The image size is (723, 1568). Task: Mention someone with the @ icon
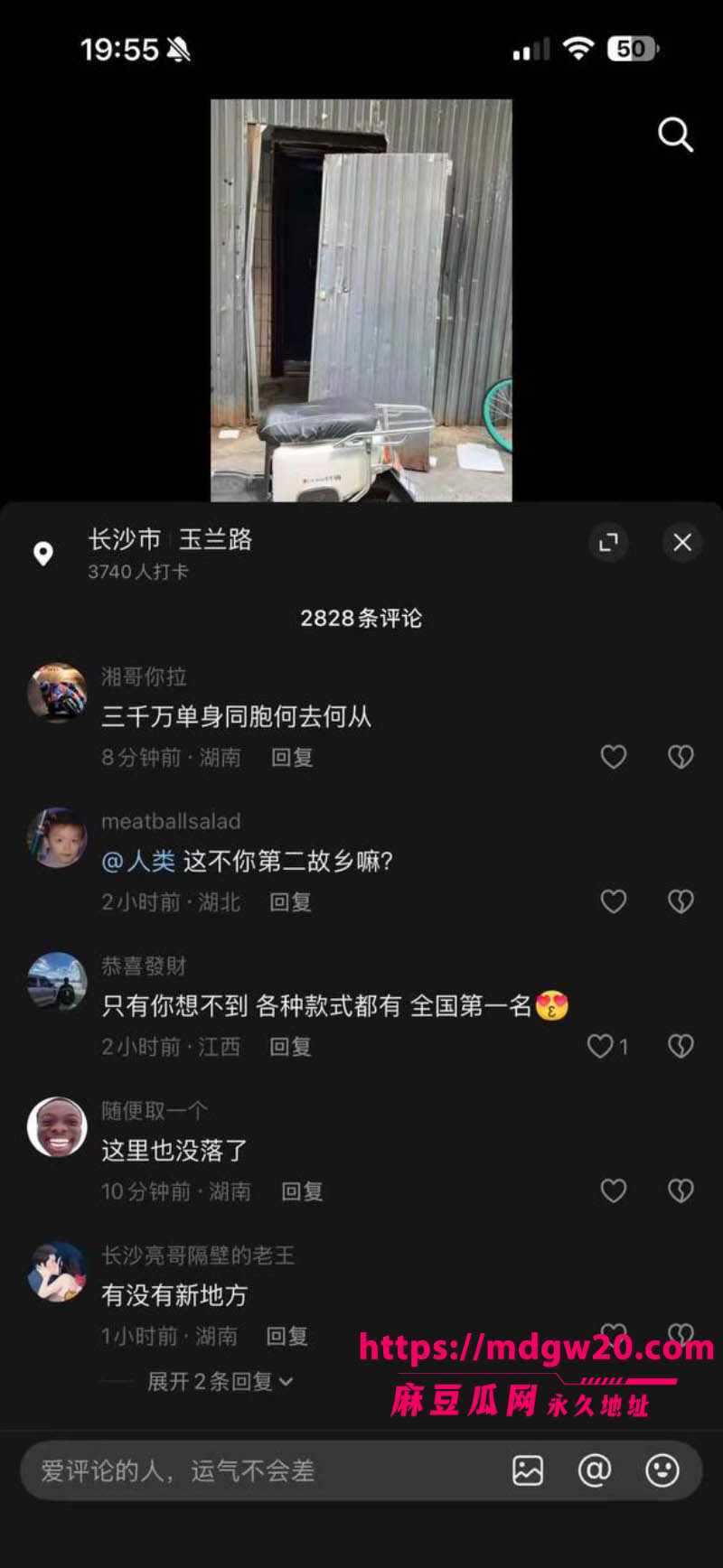point(595,1470)
